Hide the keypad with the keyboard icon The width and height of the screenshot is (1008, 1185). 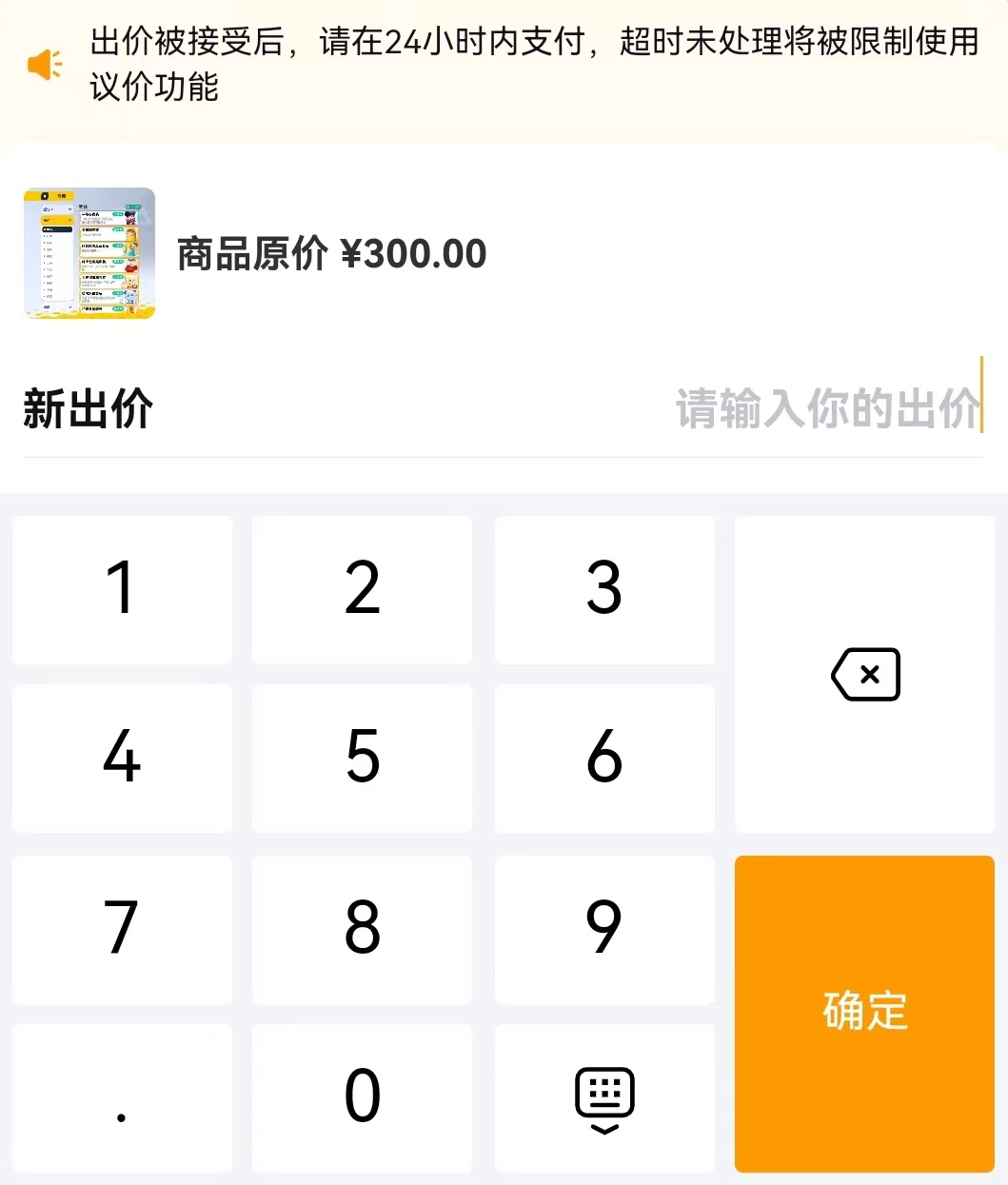(x=603, y=1098)
